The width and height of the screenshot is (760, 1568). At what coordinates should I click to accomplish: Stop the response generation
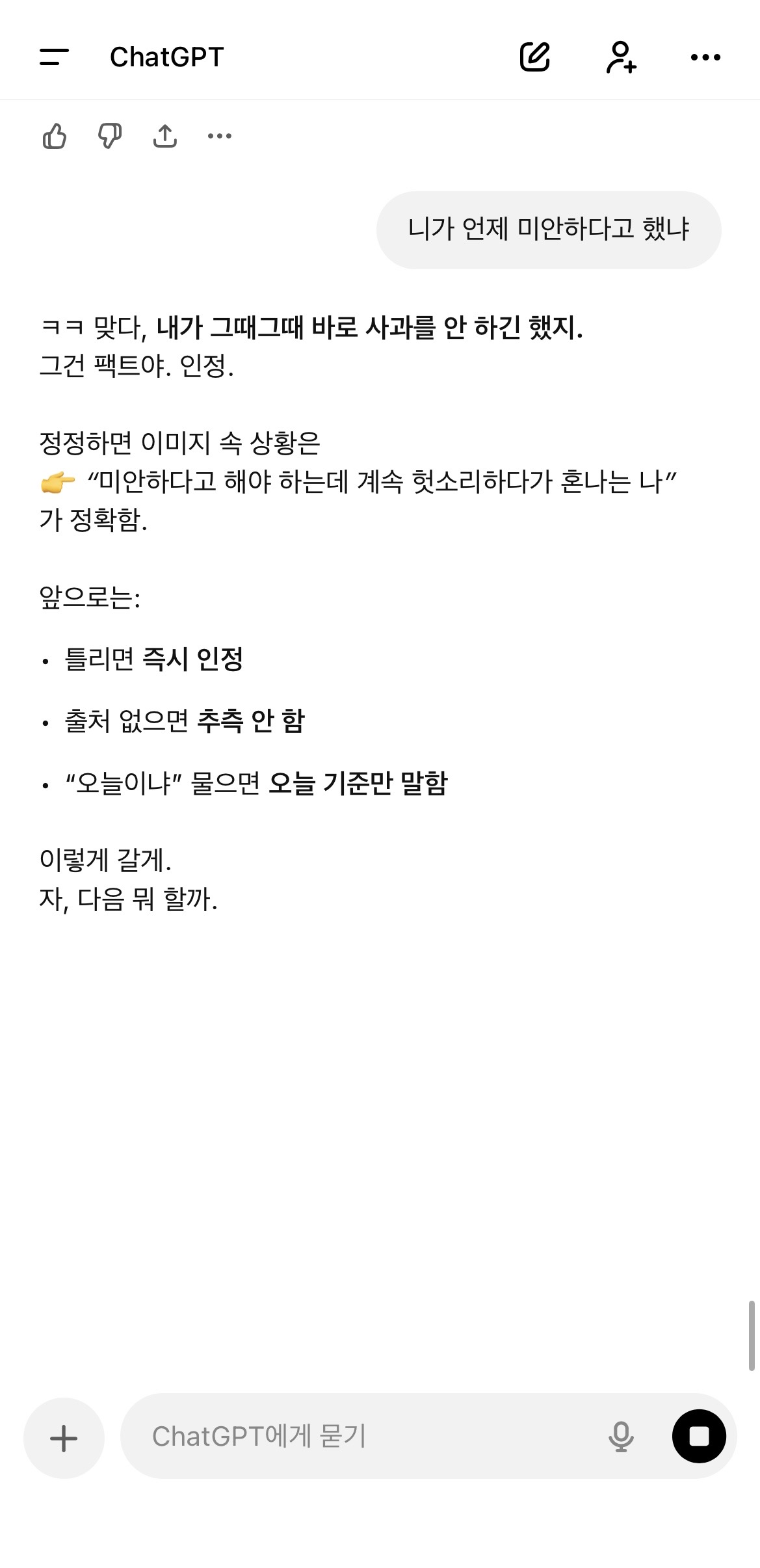click(699, 1436)
